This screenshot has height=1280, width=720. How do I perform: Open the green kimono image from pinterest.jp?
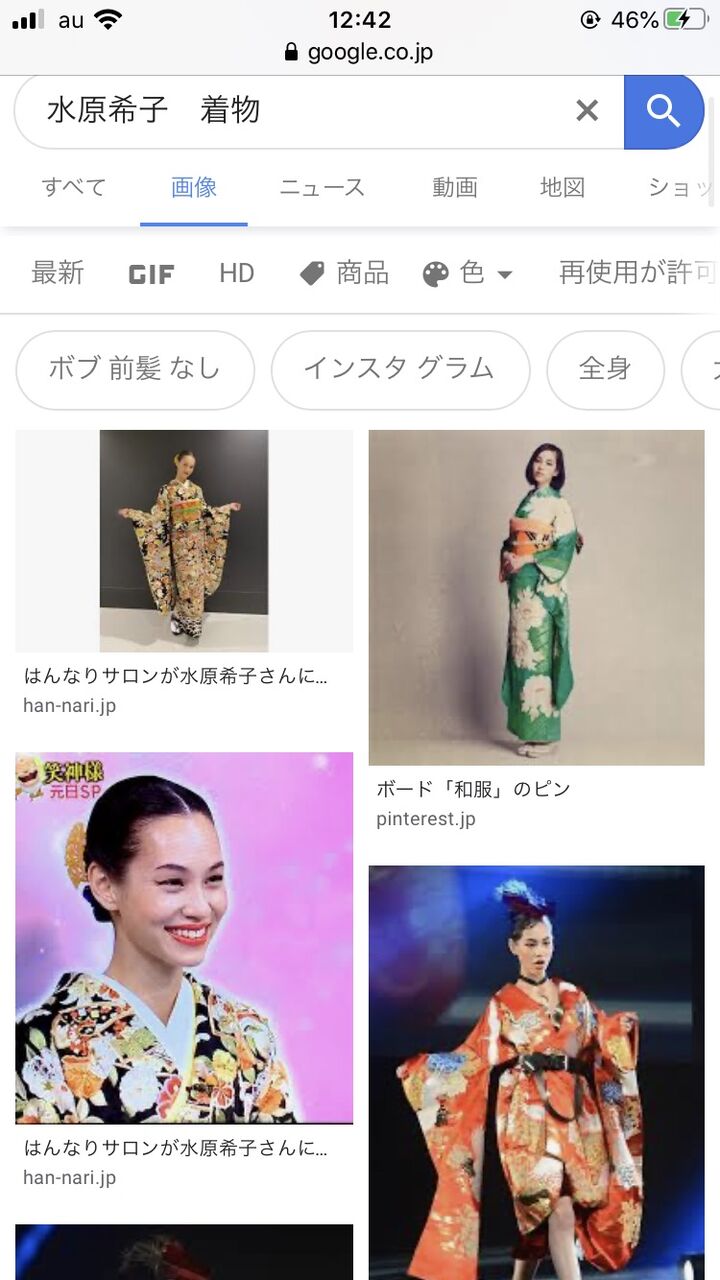[x=536, y=597]
